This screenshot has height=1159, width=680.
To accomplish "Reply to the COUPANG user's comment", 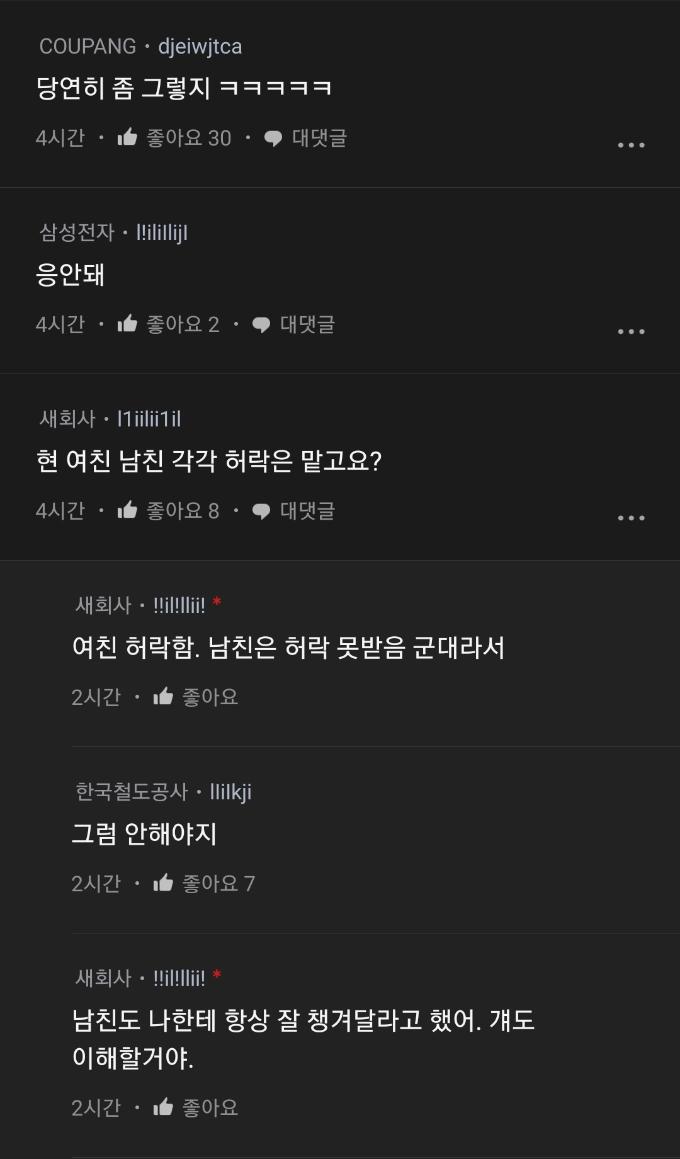I will (x=306, y=138).
